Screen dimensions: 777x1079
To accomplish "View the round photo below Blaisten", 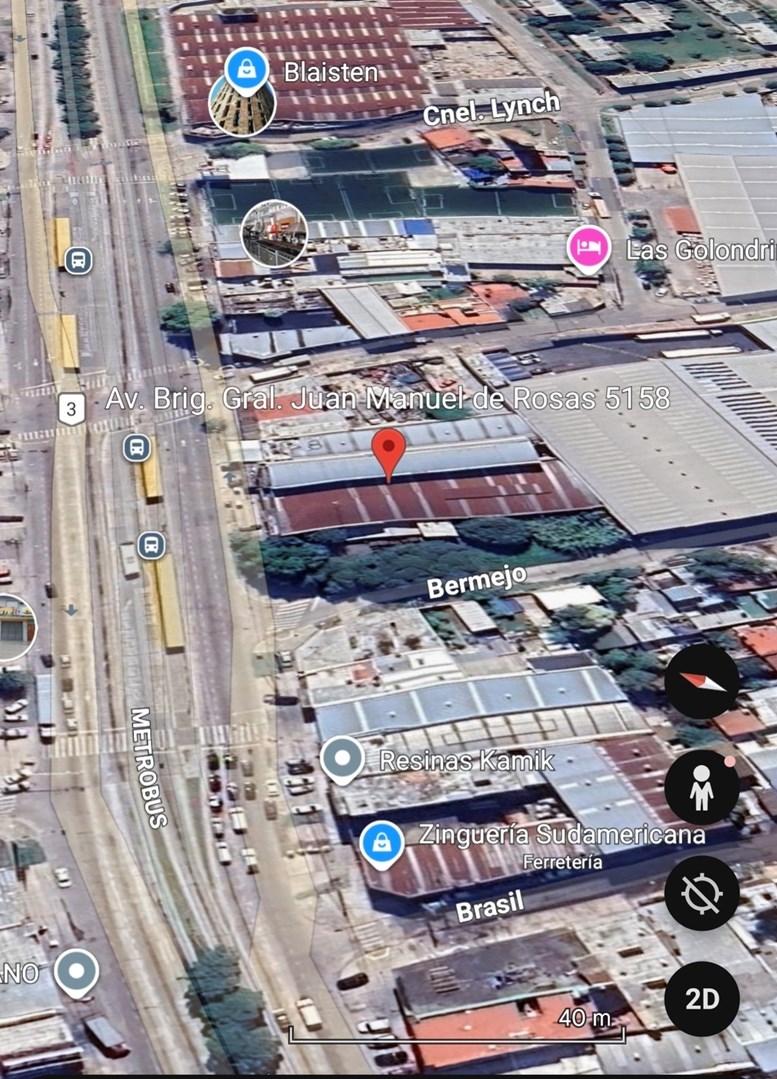I will [x=274, y=233].
